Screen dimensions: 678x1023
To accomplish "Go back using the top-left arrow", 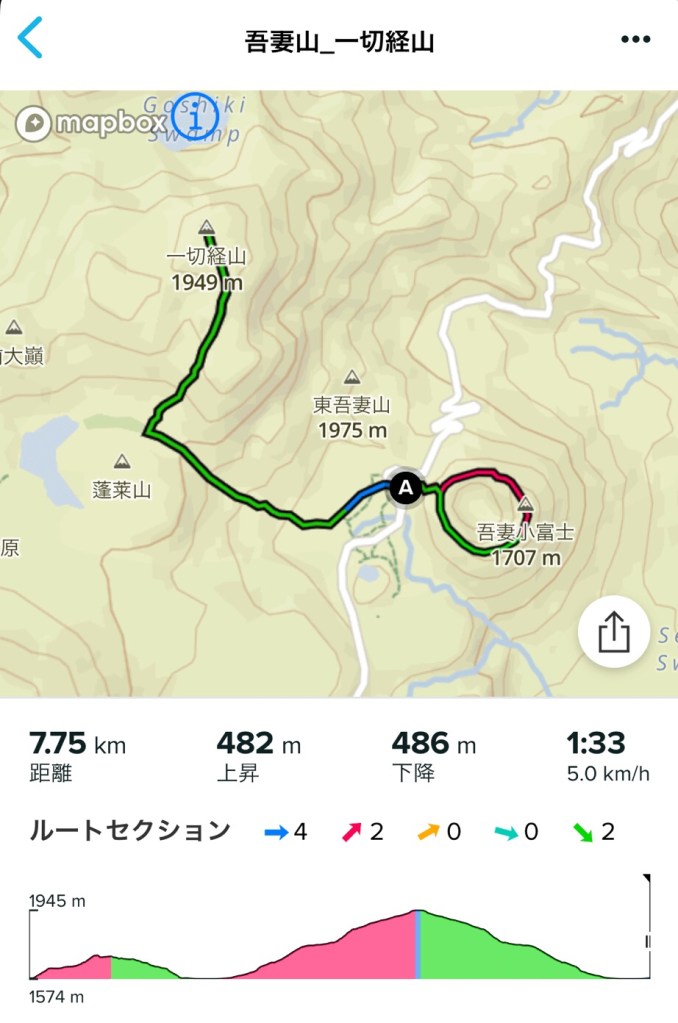I will 31,38.
